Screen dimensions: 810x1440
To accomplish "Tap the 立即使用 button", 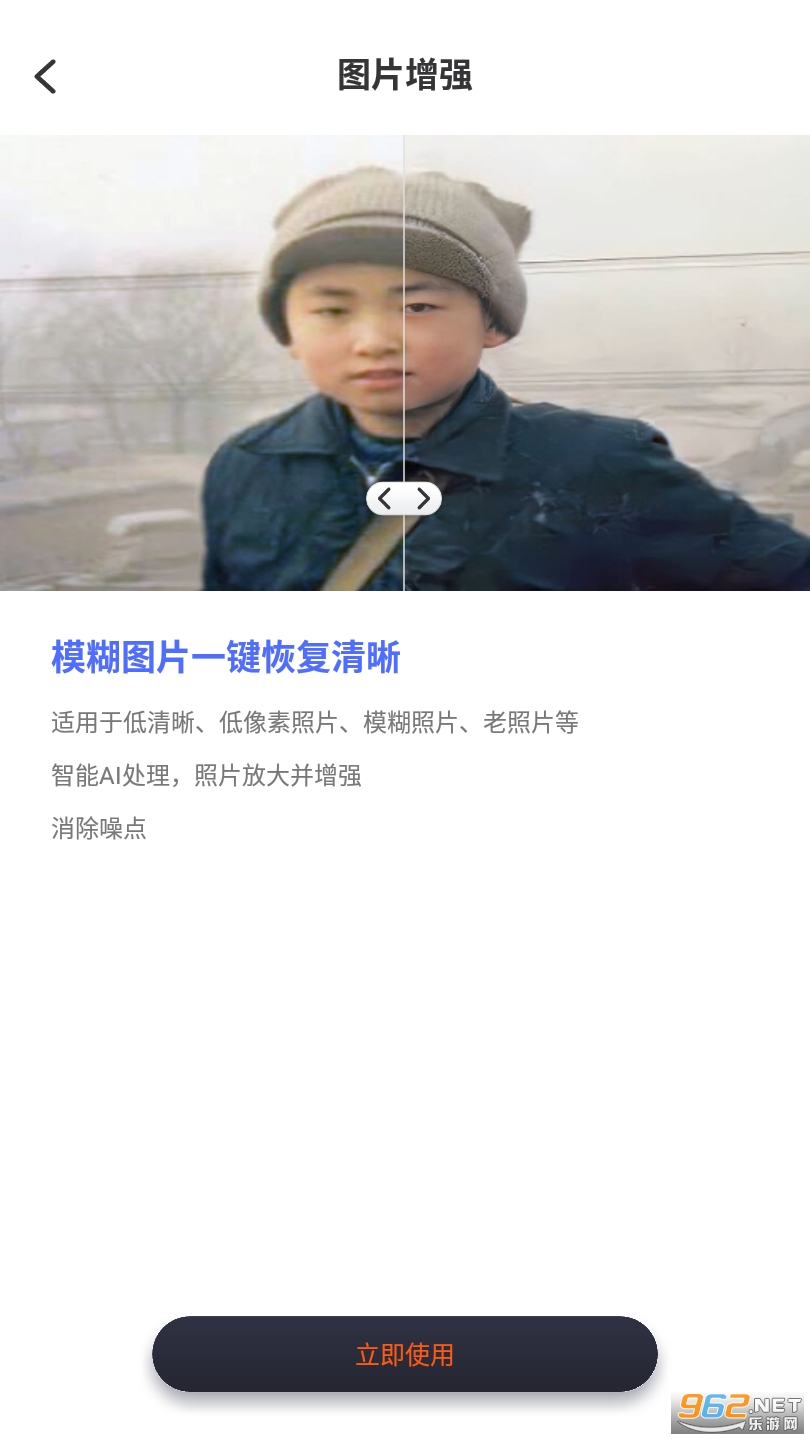I will (404, 1354).
